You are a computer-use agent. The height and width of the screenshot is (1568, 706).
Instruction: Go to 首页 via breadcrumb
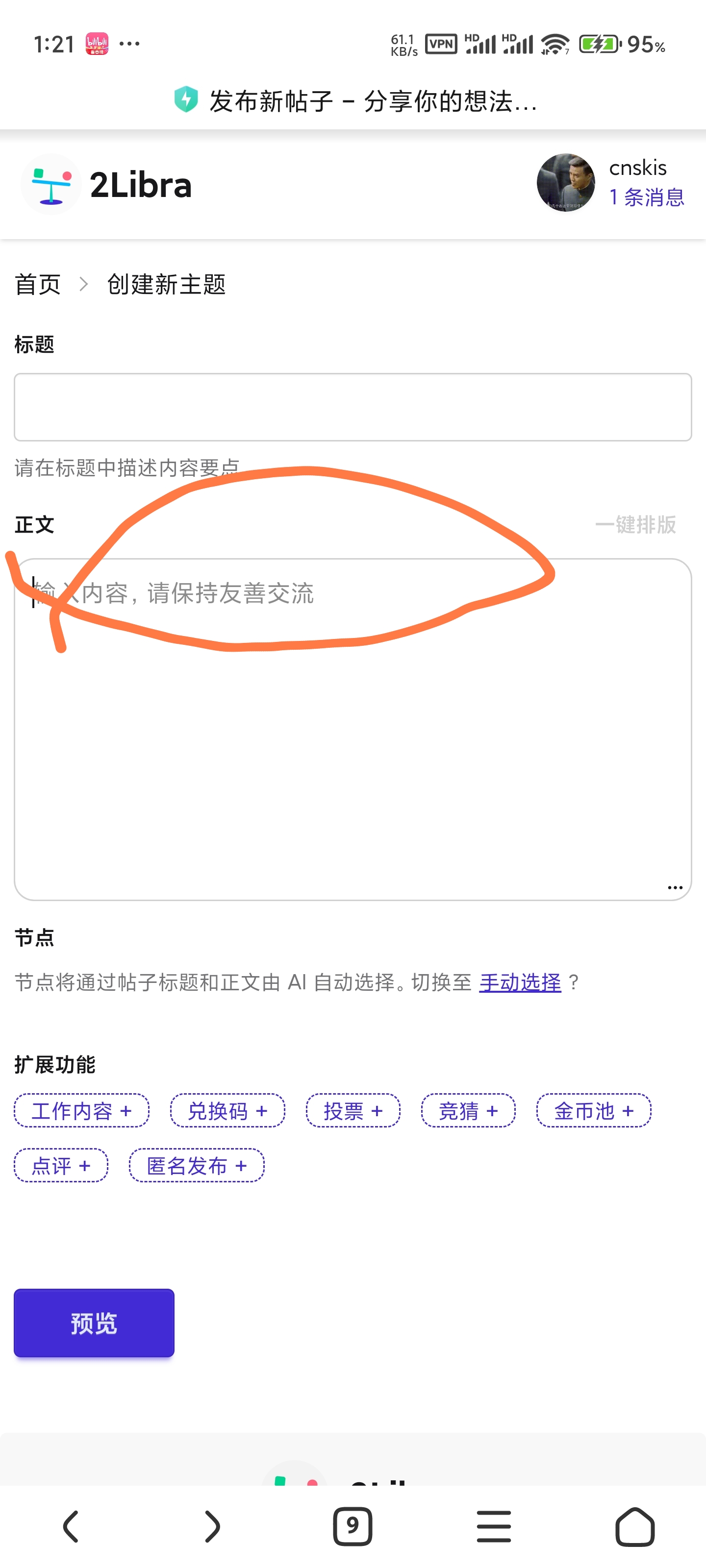coord(38,284)
